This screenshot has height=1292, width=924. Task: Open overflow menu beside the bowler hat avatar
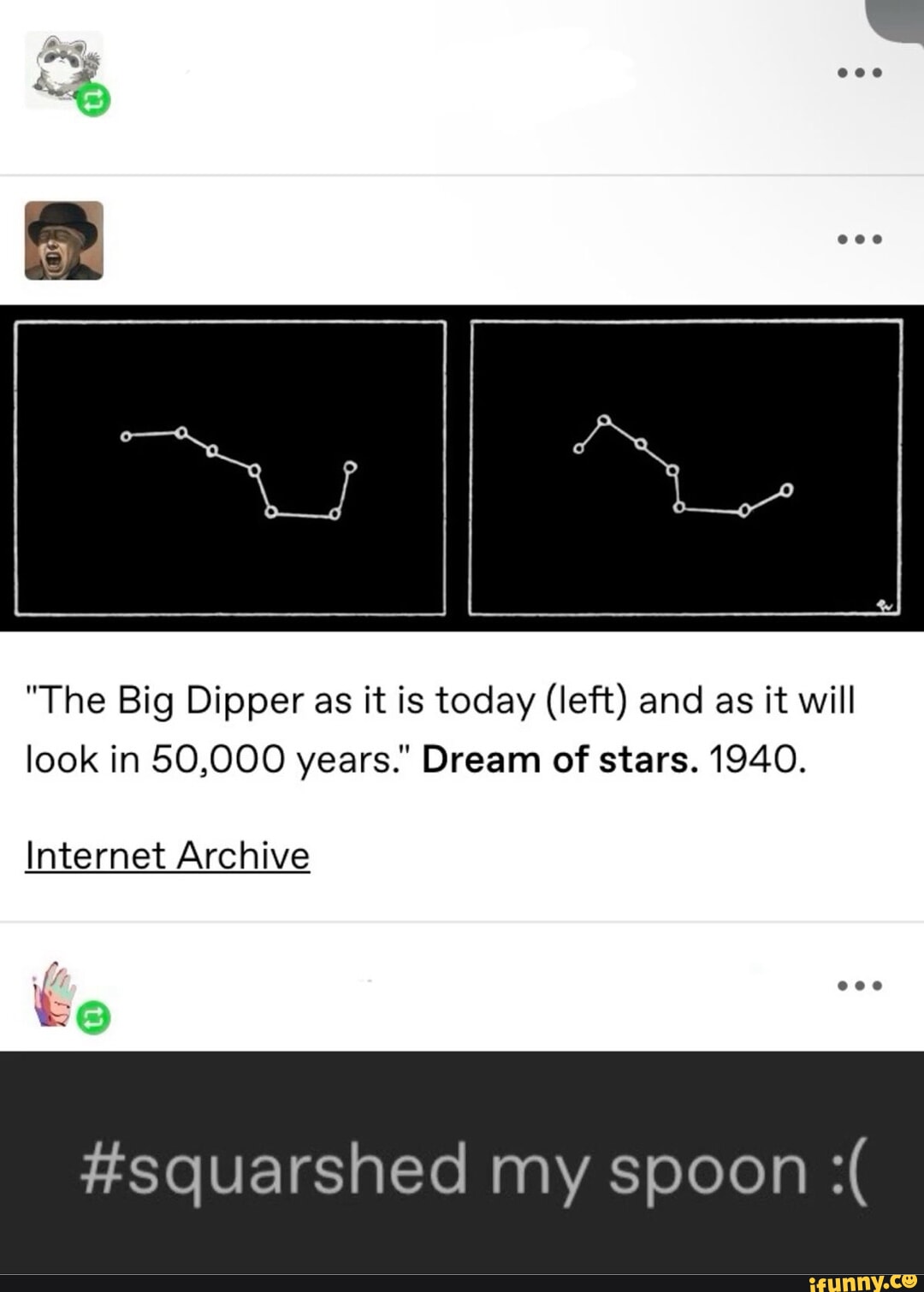coord(860,239)
